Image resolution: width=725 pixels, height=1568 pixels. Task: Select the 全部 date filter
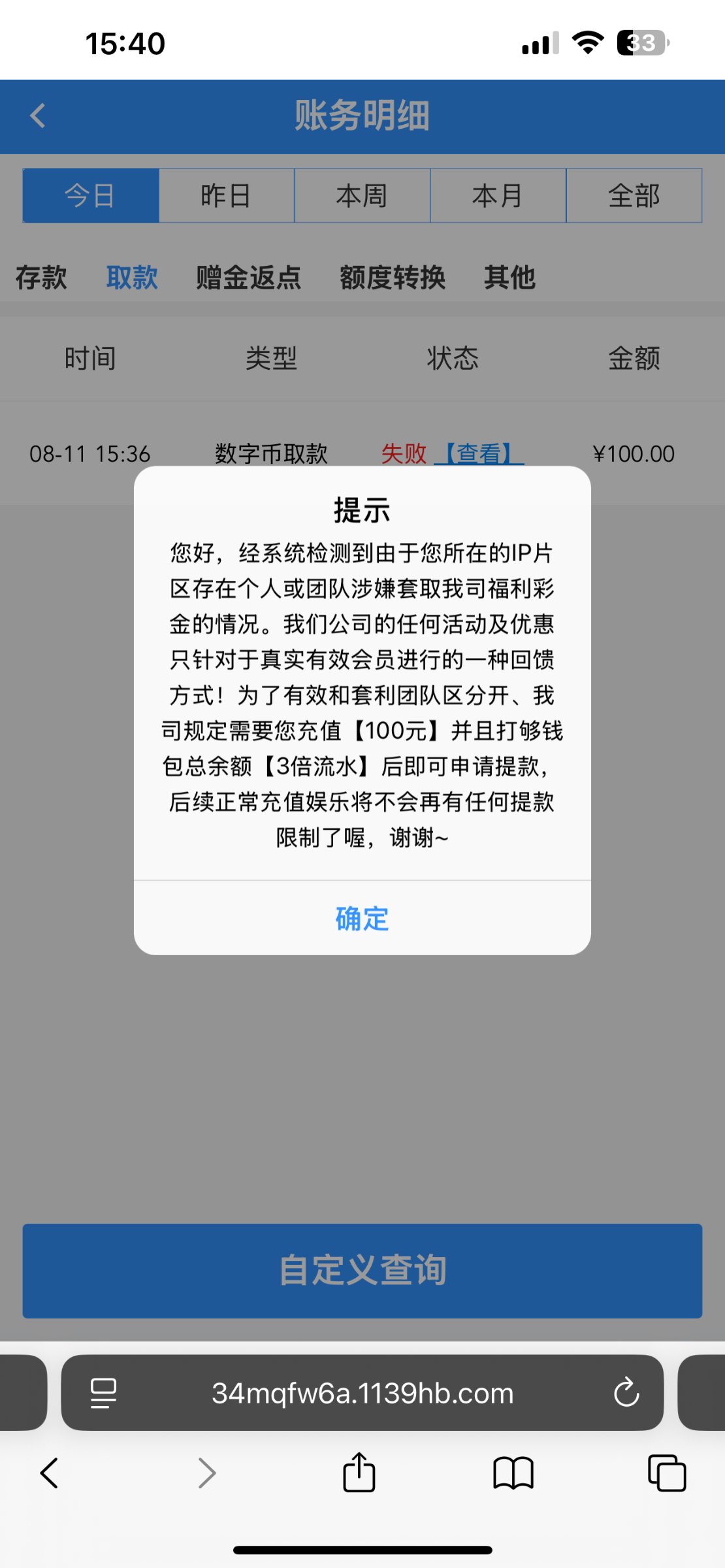point(634,195)
